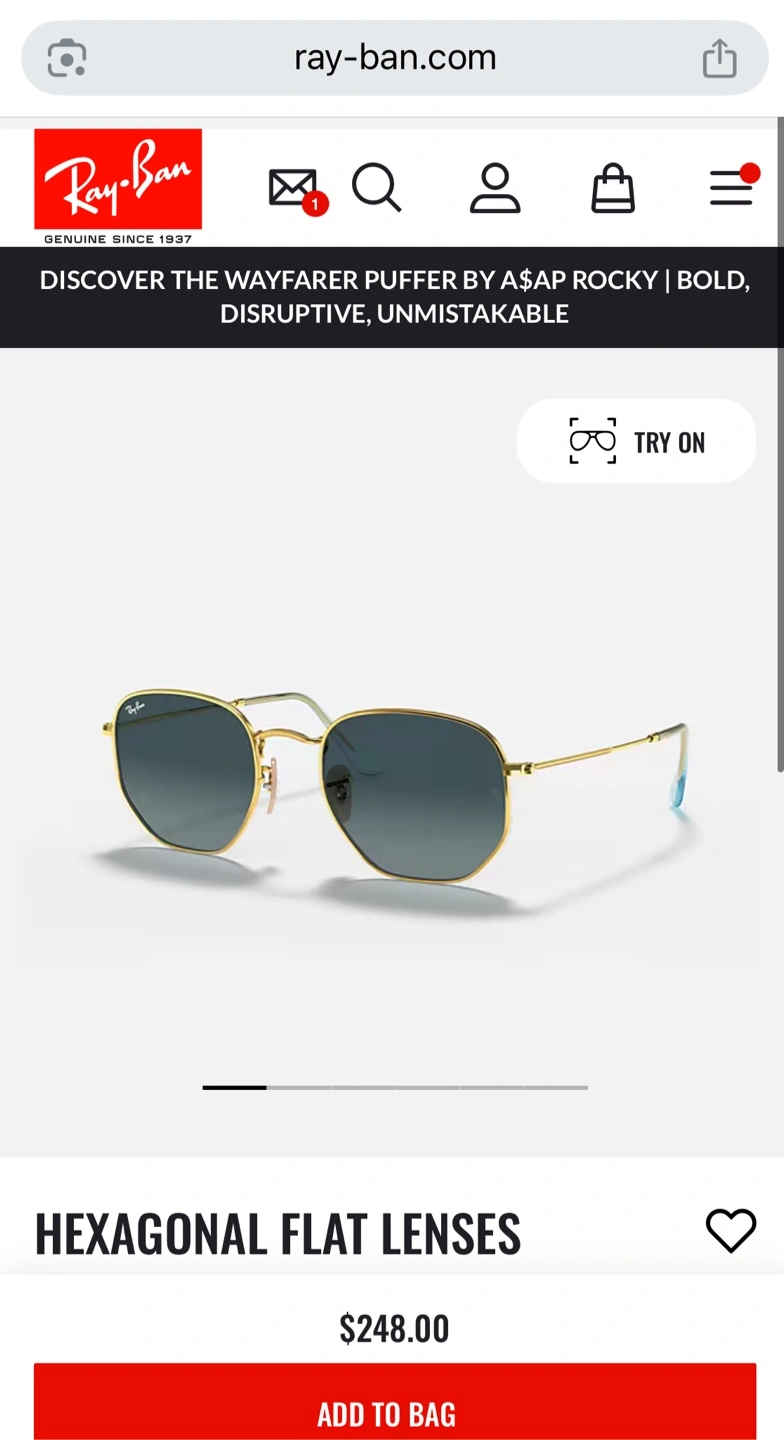Open the mail icon with one notification
The width and height of the screenshot is (784, 1440).
(x=297, y=189)
